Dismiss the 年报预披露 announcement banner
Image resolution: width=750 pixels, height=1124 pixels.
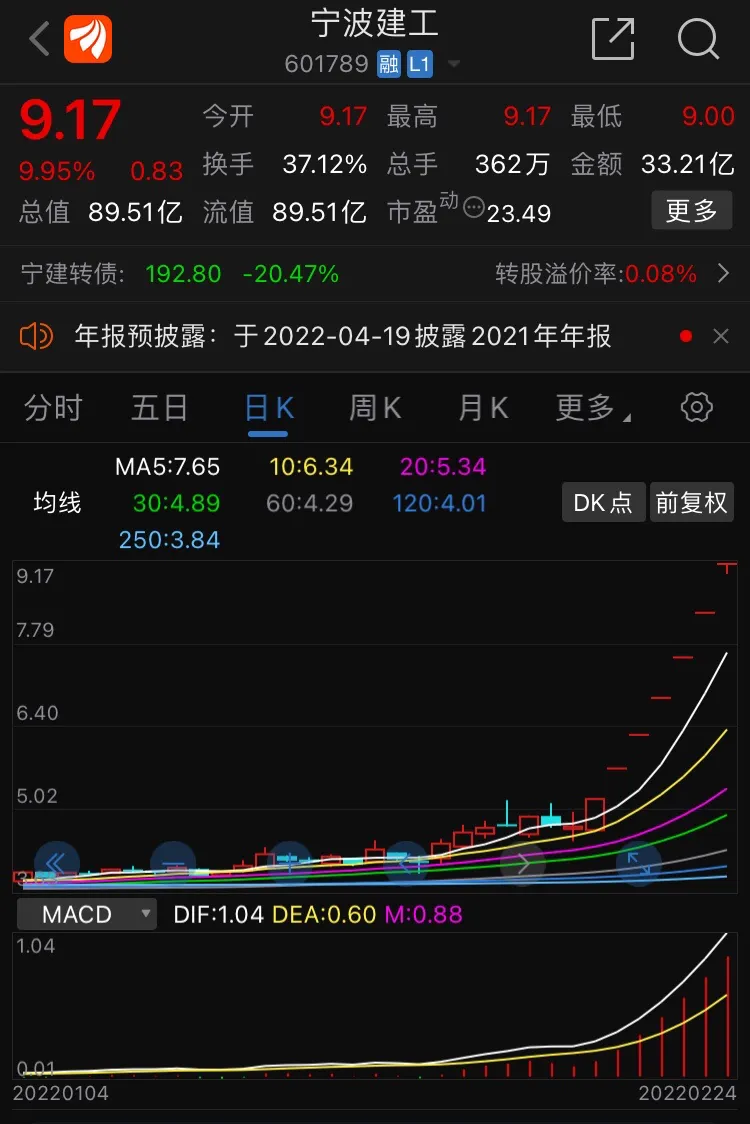pos(721,337)
